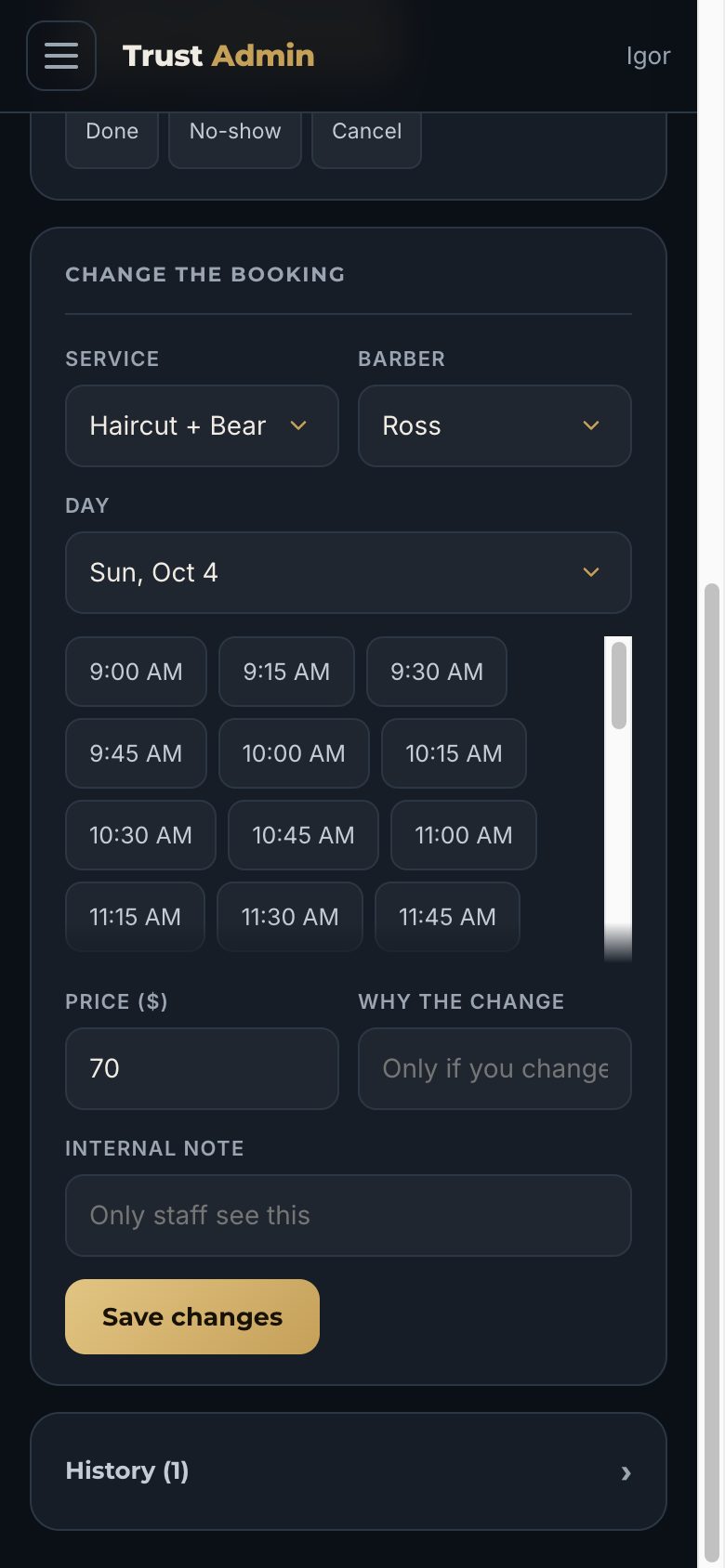Select the 9:00 AM time slot
Image resolution: width=725 pixels, height=1568 pixels.
coord(136,672)
